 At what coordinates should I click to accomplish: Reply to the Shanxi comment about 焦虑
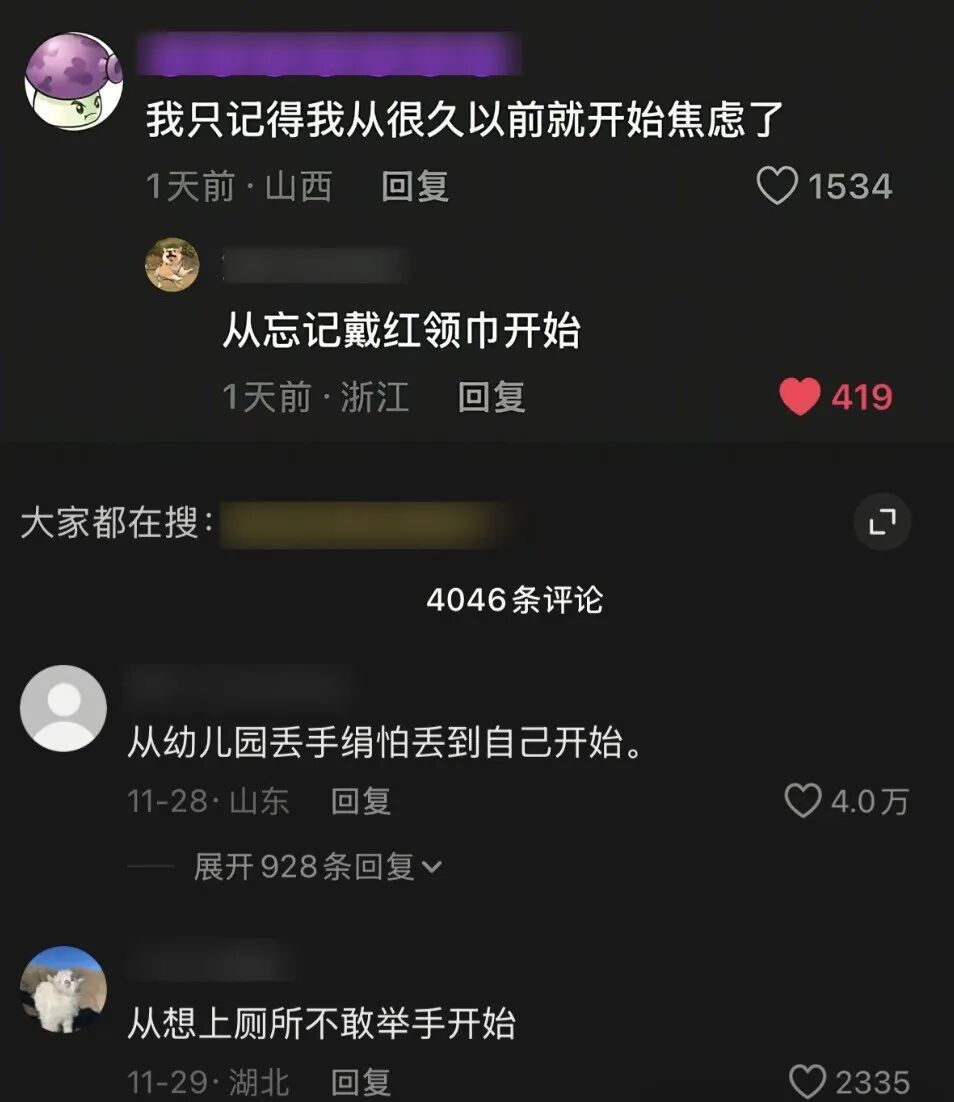(x=415, y=187)
